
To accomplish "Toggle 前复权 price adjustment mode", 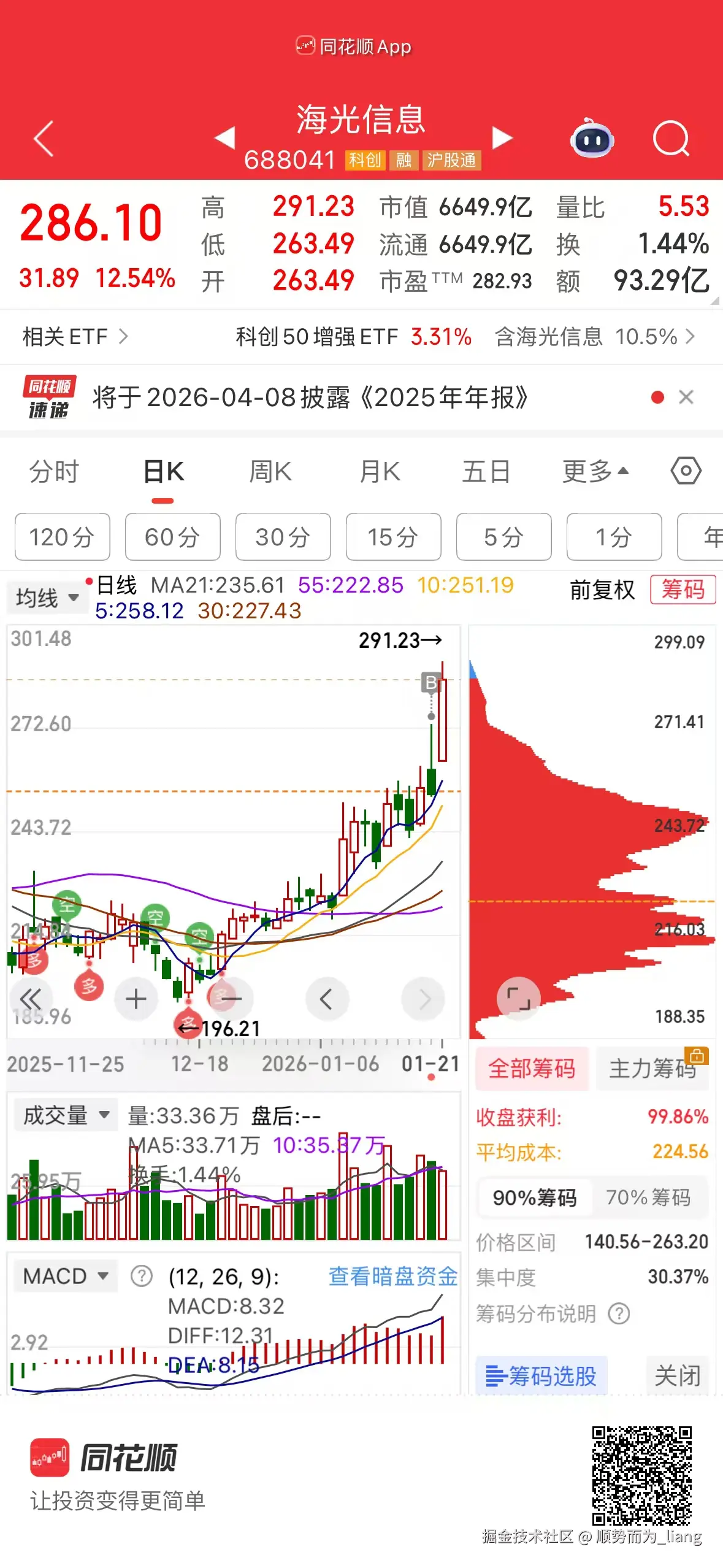I will (x=600, y=590).
